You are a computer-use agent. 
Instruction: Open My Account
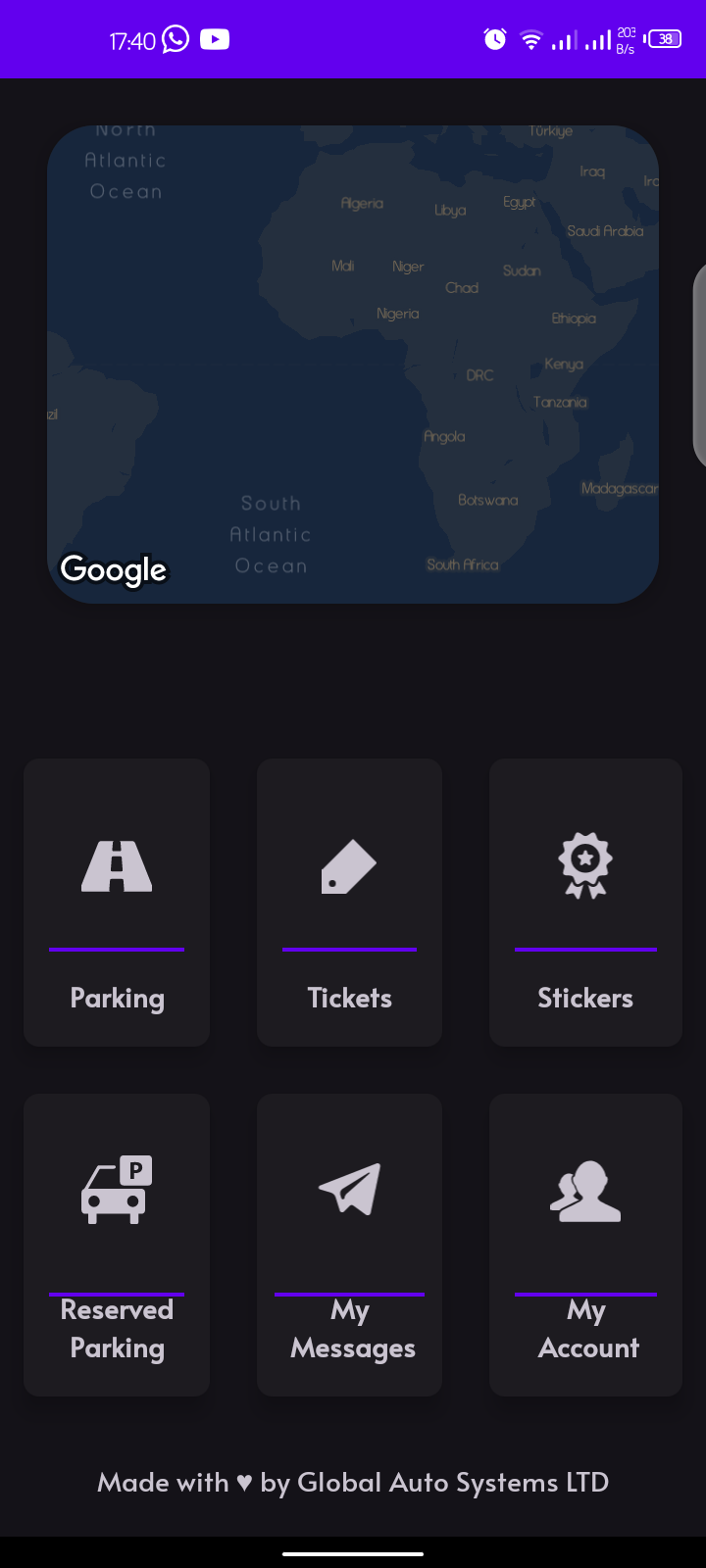tap(585, 1245)
